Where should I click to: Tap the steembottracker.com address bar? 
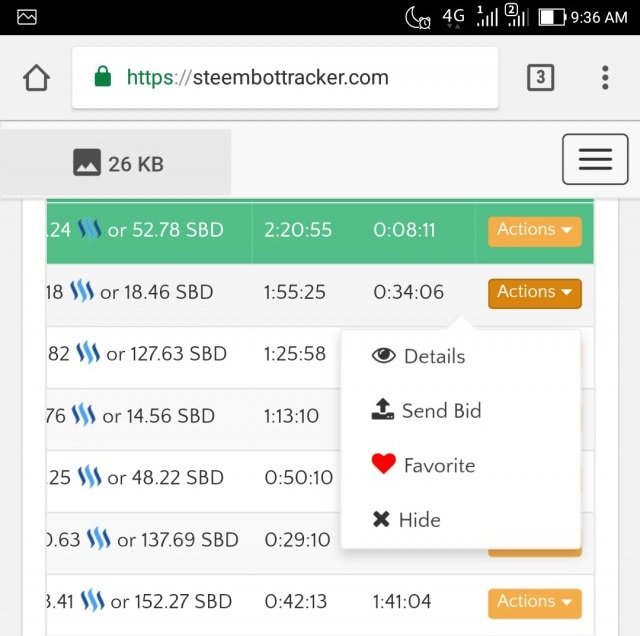coord(285,78)
